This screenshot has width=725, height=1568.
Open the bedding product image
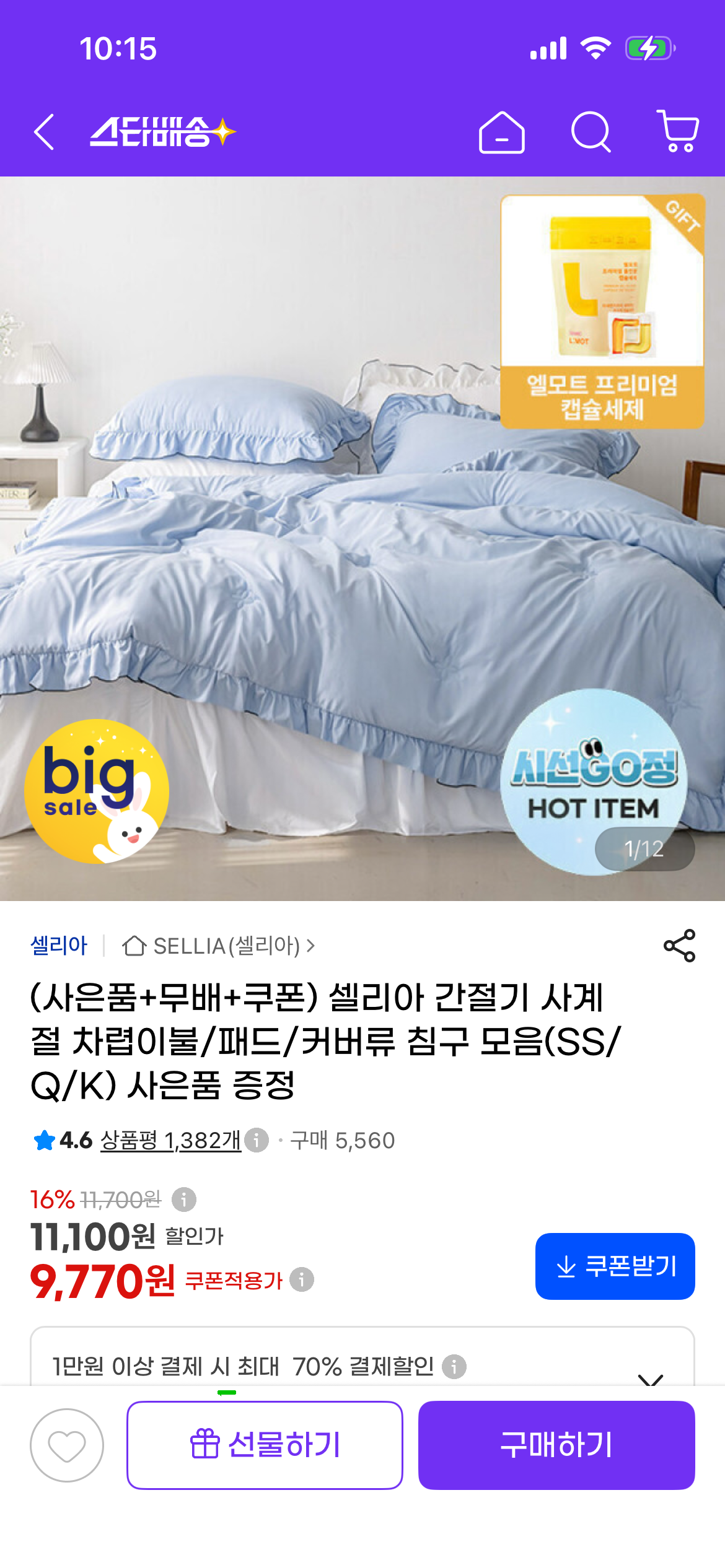pyautogui.click(x=362, y=538)
